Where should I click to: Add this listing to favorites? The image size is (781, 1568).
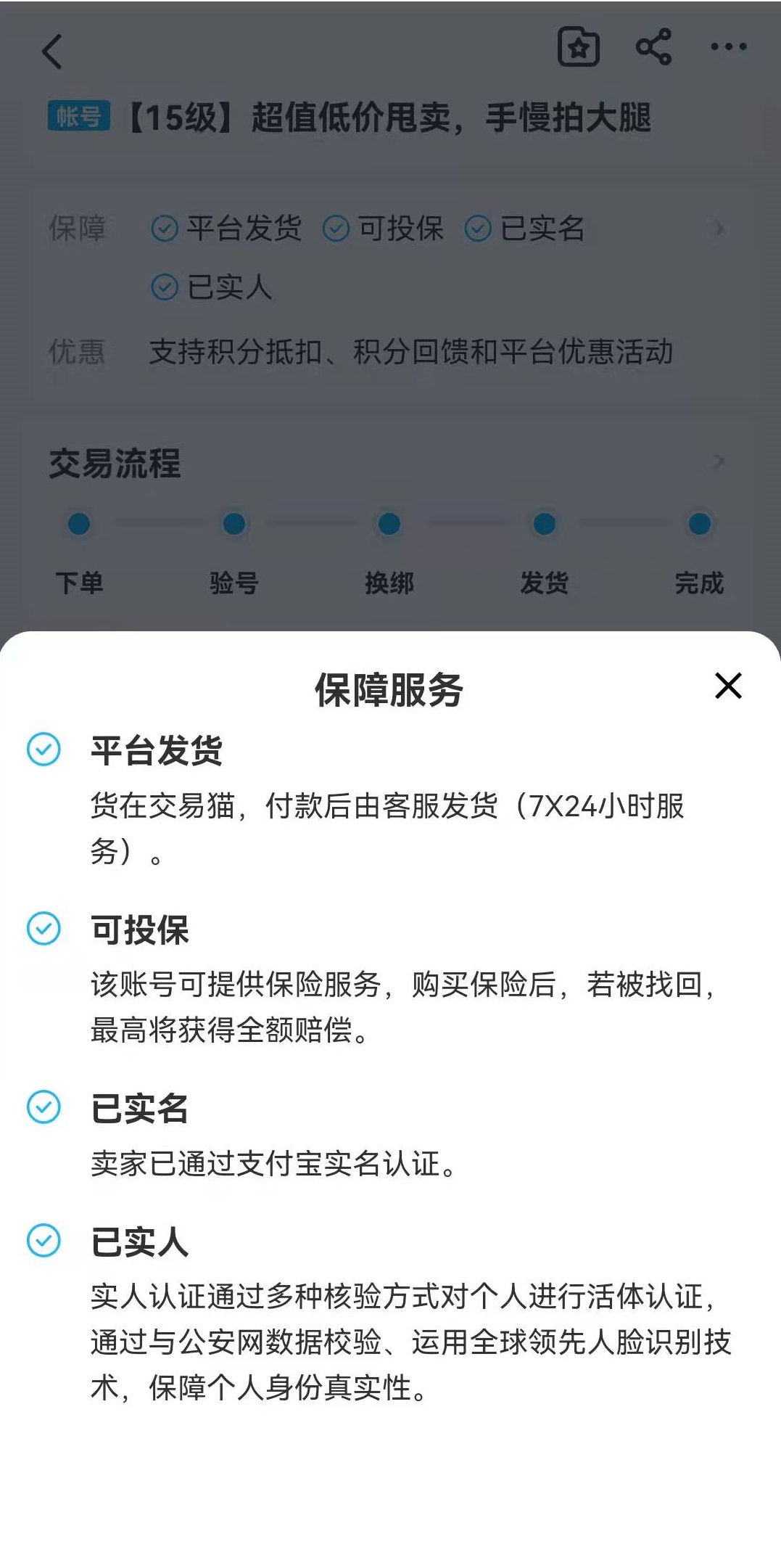click(x=578, y=48)
